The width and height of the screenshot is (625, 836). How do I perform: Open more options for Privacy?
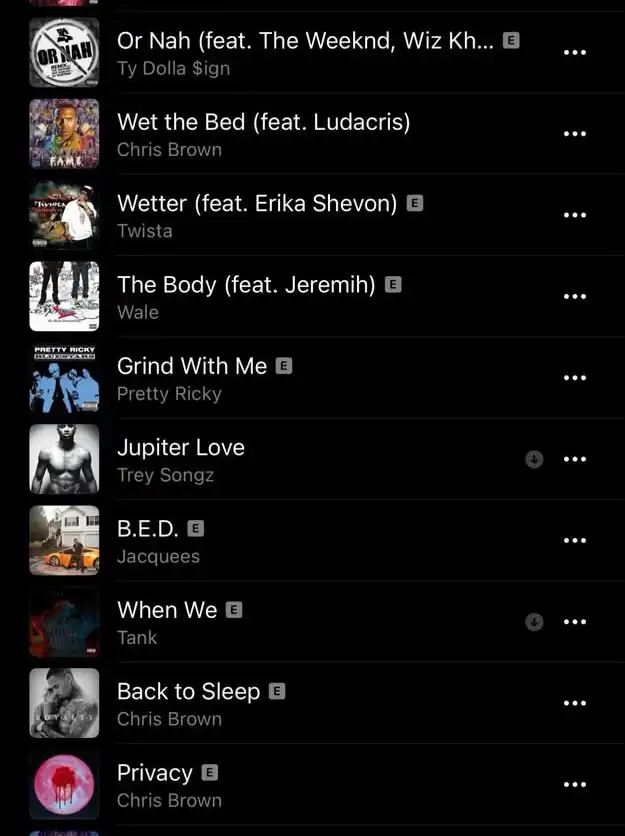click(575, 784)
